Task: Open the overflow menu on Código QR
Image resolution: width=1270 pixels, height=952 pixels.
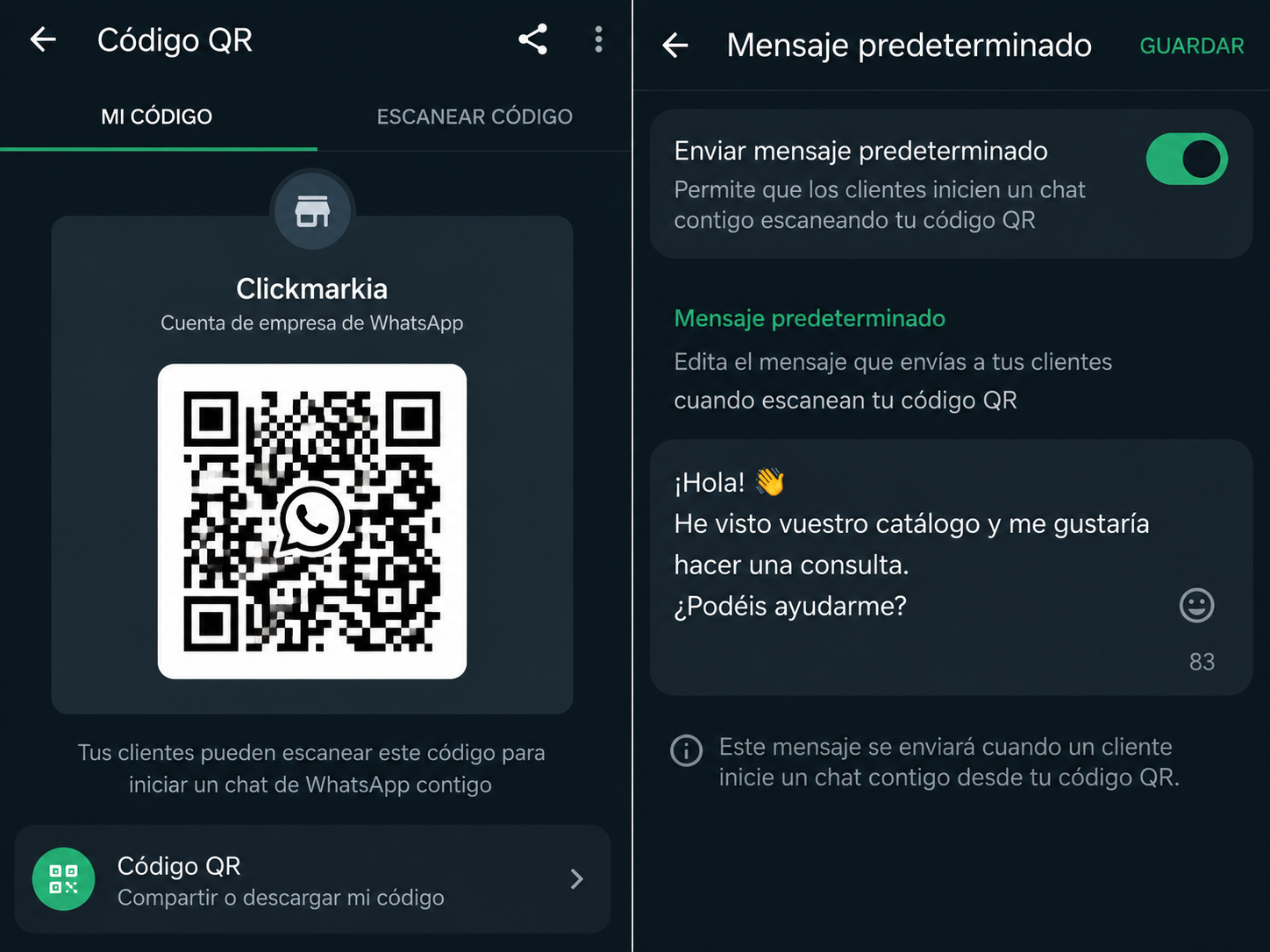Action: click(x=598, y=39)
